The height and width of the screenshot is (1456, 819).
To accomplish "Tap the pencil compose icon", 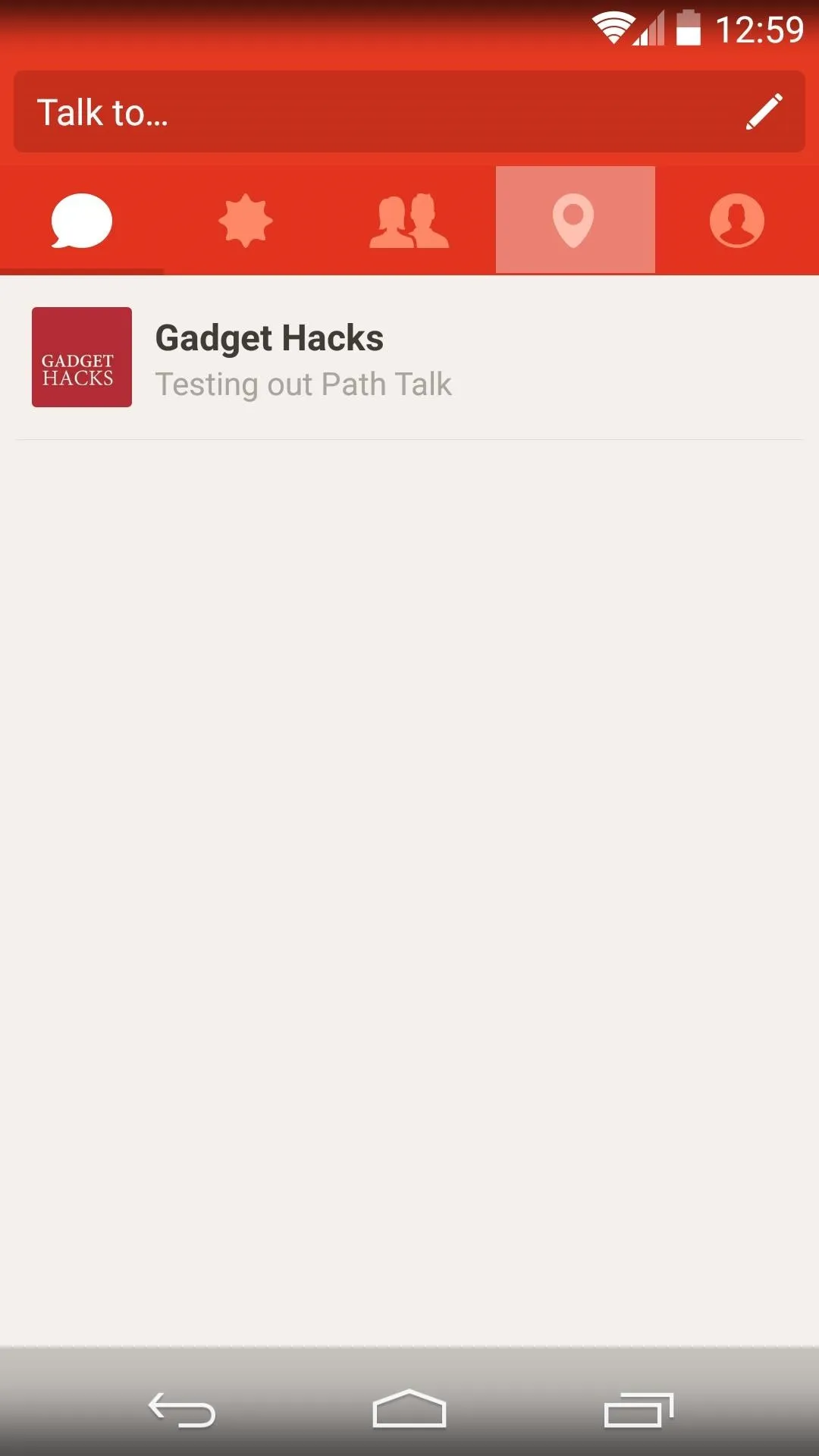I will coord(764,111).
